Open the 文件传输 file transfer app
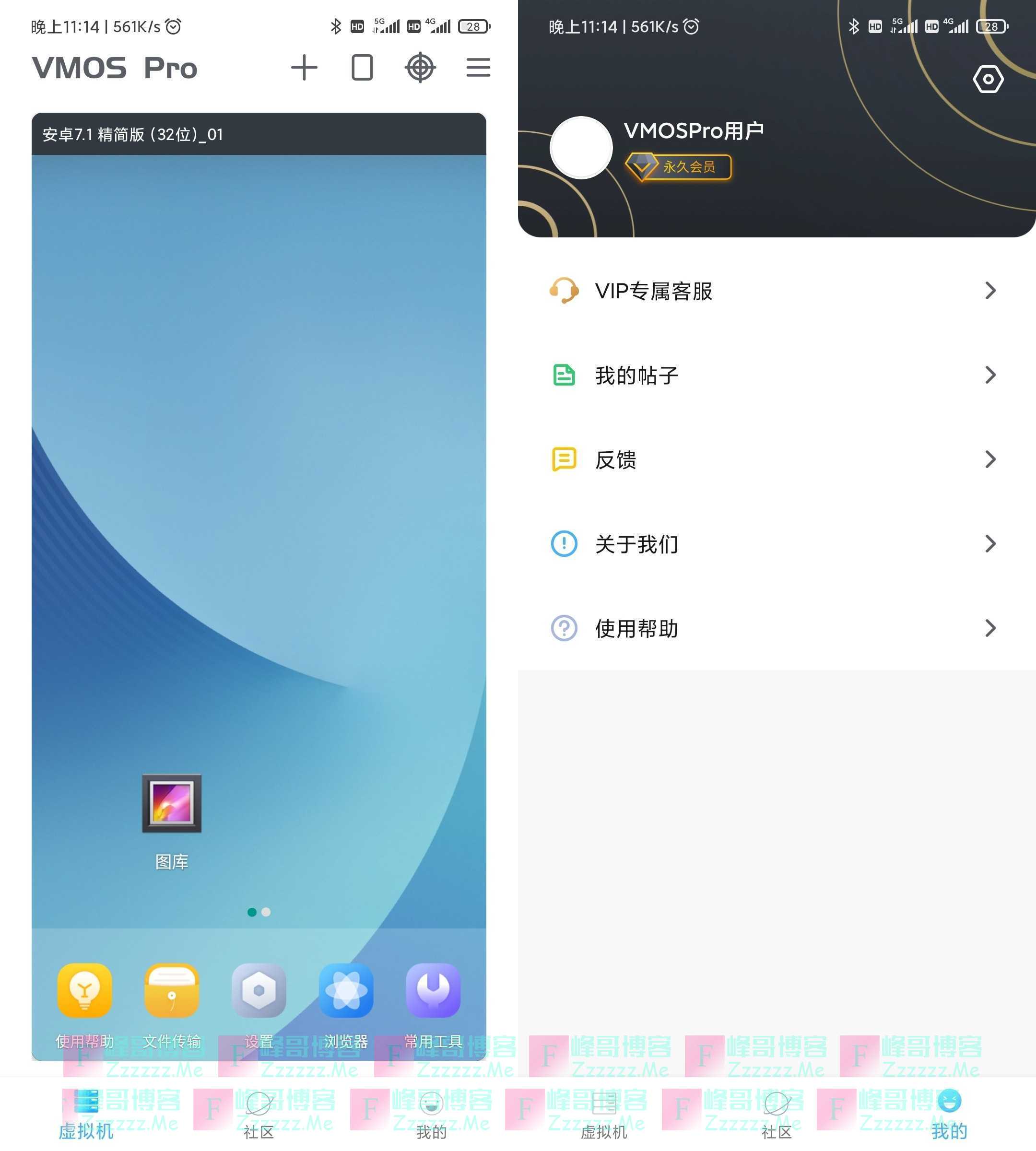This screenshot has width=1036, height=1151. point(171,990)
